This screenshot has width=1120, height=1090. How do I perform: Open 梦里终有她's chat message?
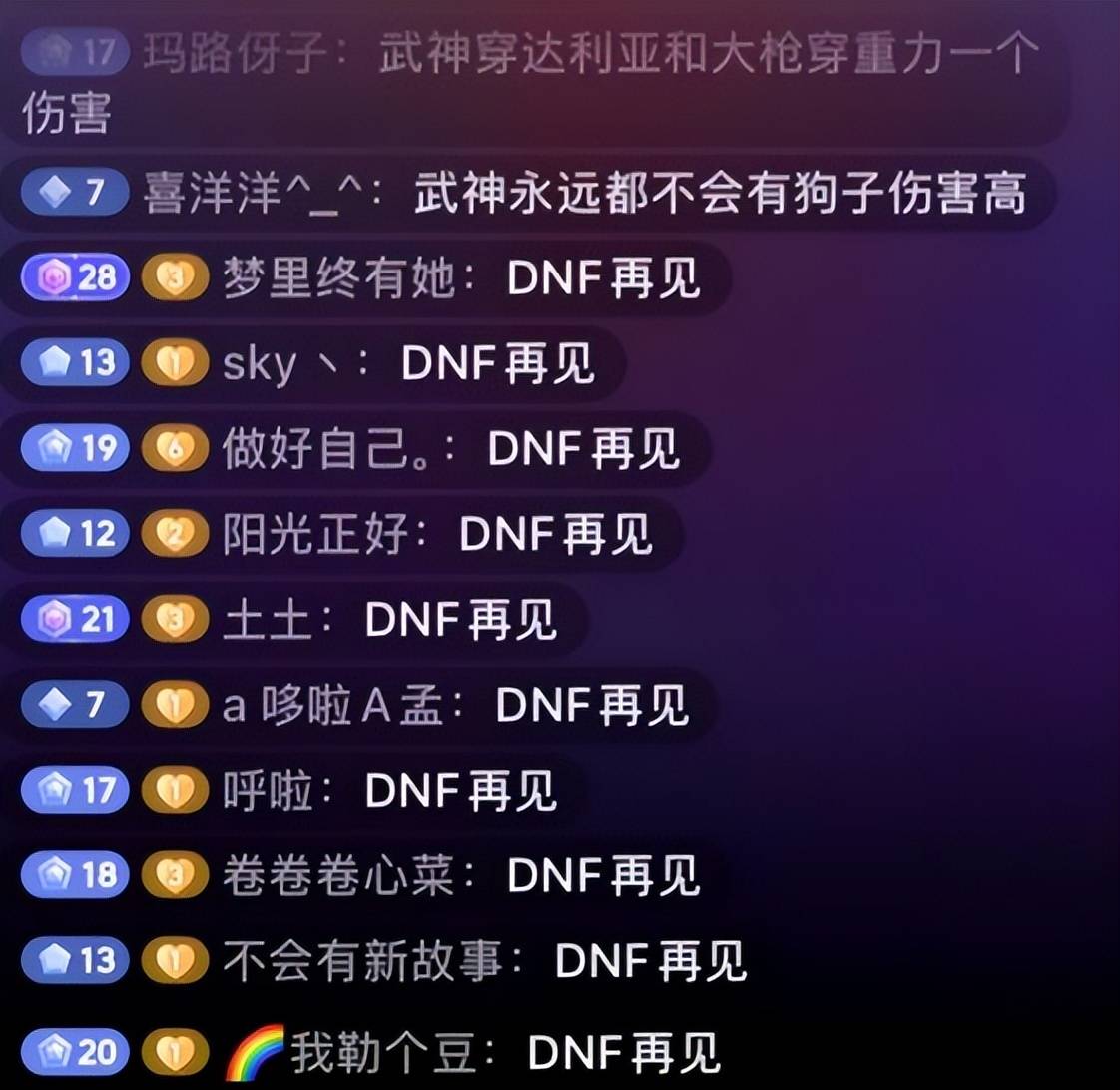click(x=603, y=278)
